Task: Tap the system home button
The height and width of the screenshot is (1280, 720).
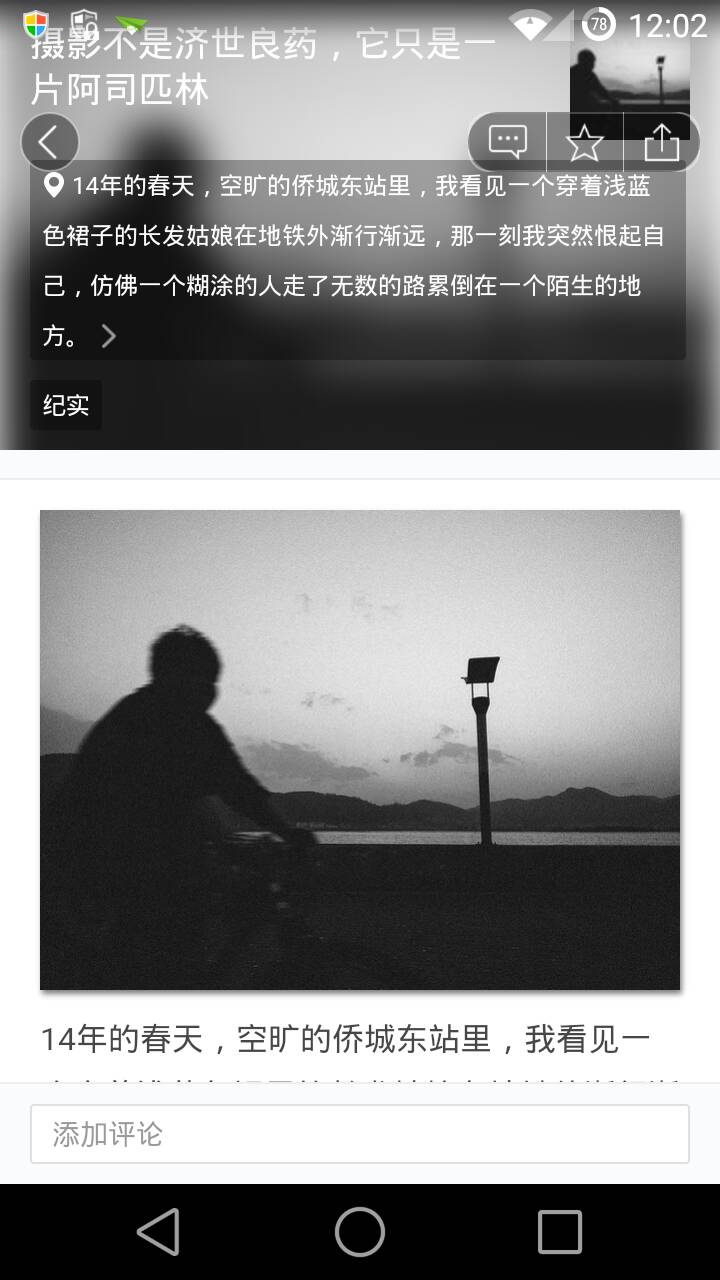Action: [360, 1231]
